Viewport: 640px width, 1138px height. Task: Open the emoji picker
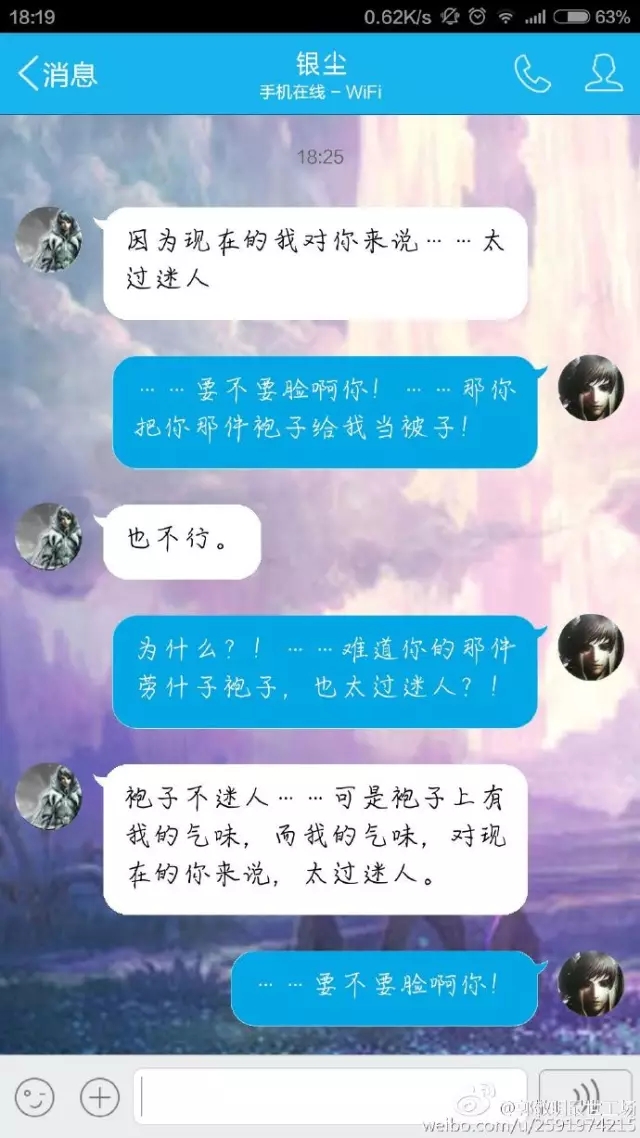36,1097
